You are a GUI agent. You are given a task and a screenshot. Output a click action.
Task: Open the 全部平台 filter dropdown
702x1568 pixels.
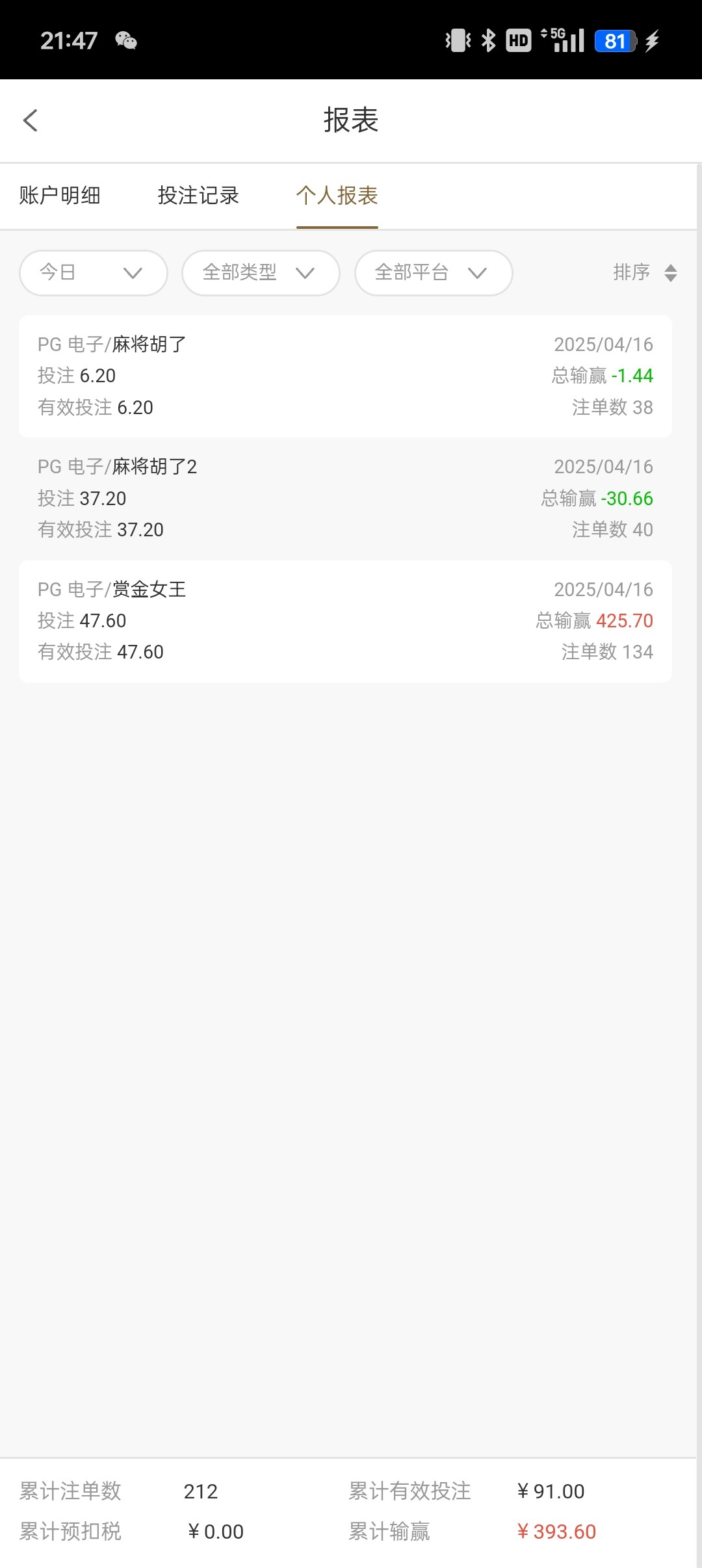434,273
